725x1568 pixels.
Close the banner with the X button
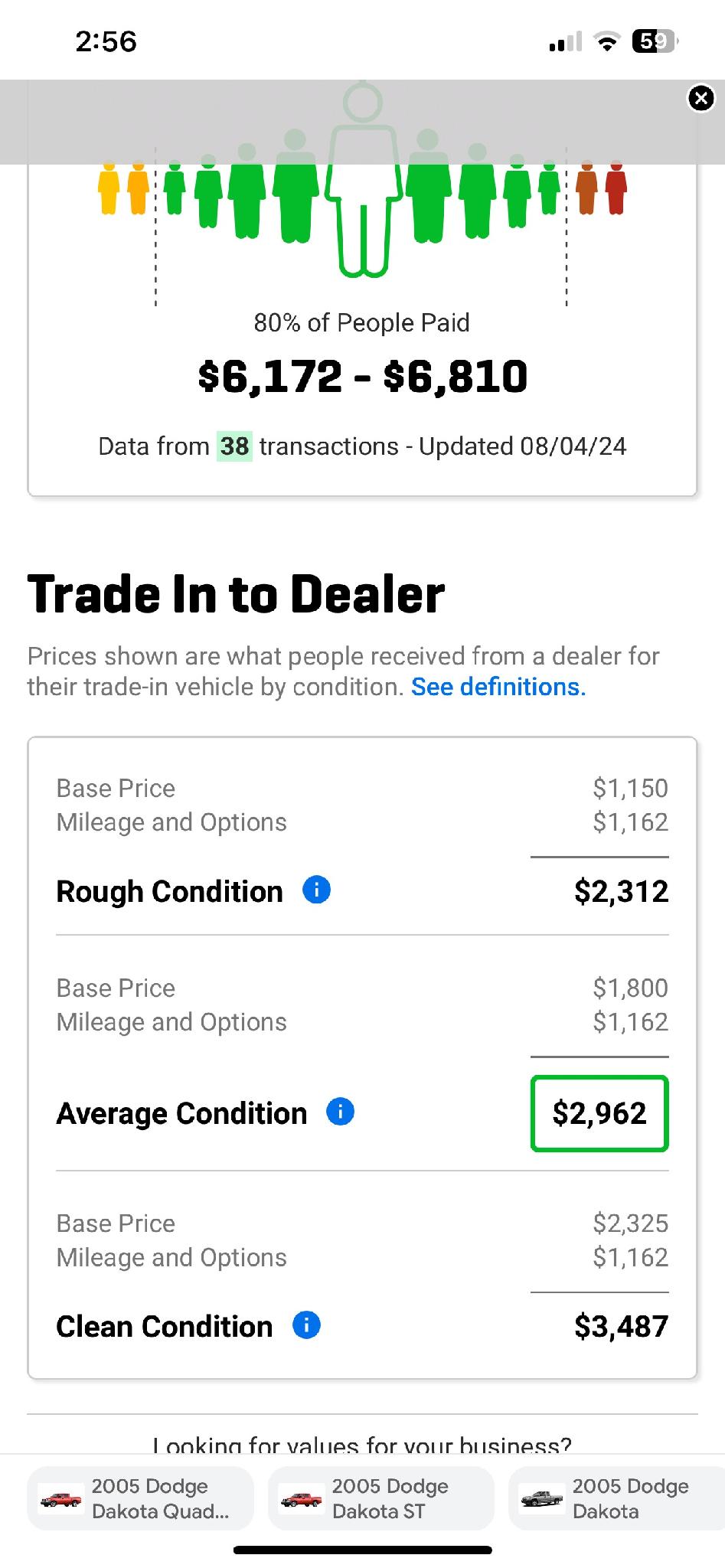tap(701, 98)
